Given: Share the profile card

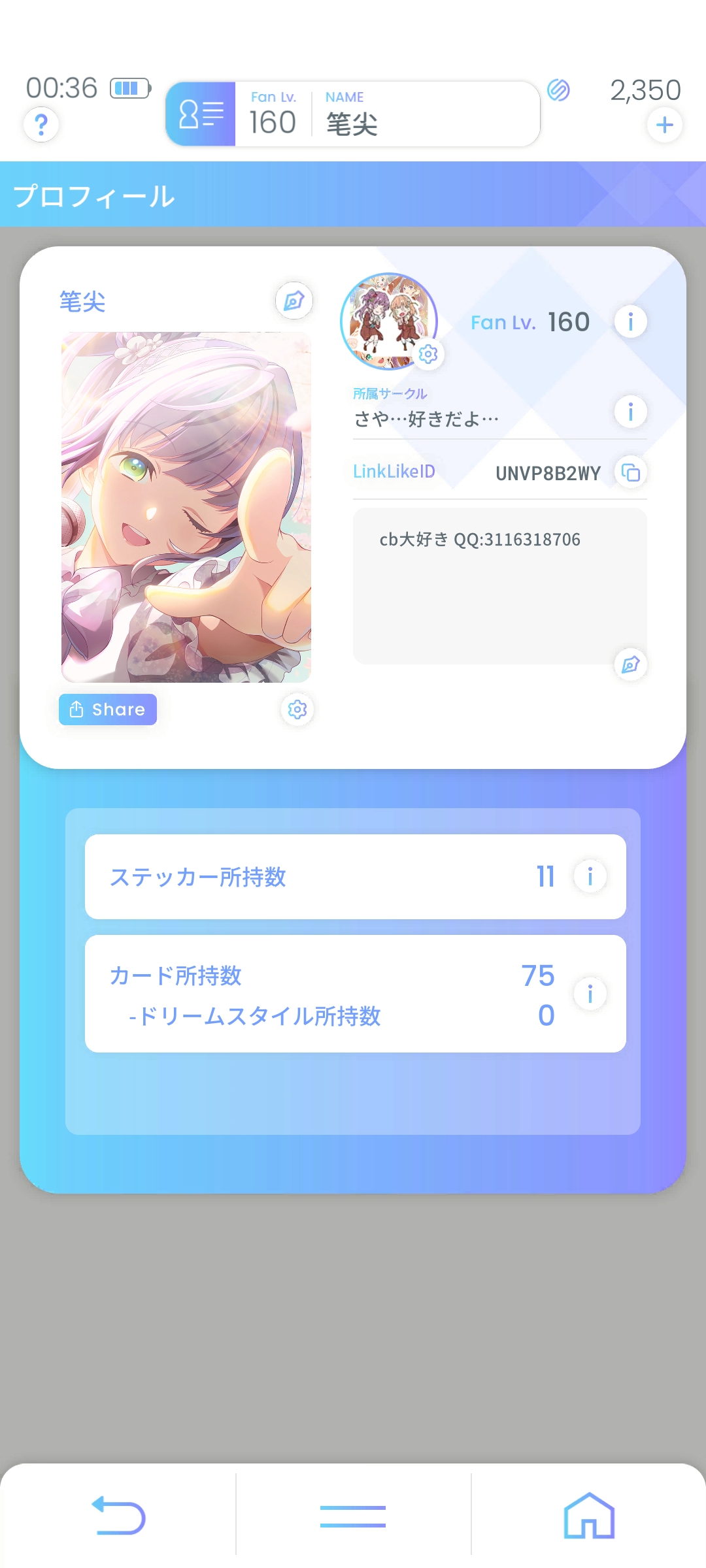Looking at the screenshot, I should coord(108,710).
